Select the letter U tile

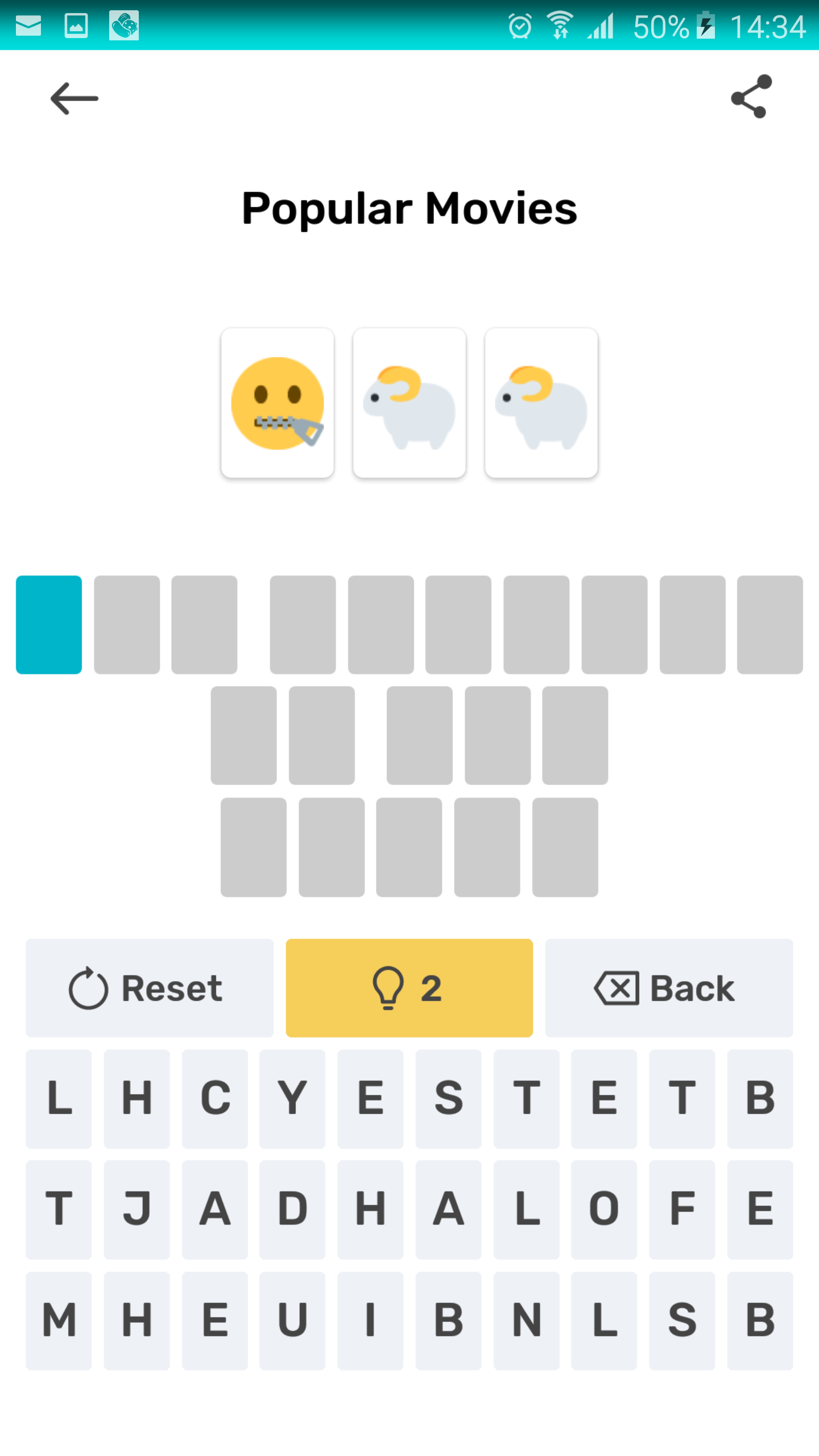point(292,1321)
